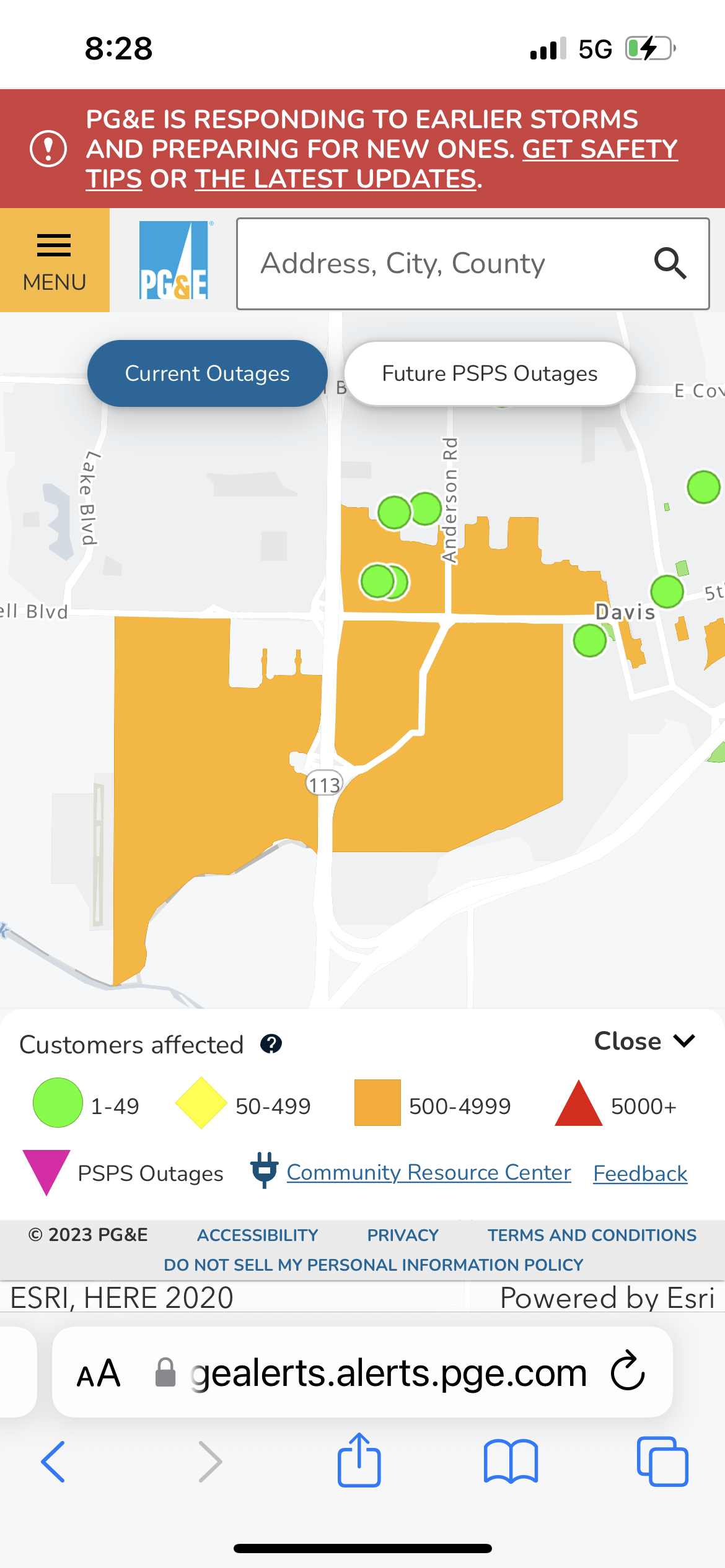The height and width of the screenshot is (1568, 725).
Task: Open Do Not Sell My Personal Information policy
Action: (x=374, y=1265)
